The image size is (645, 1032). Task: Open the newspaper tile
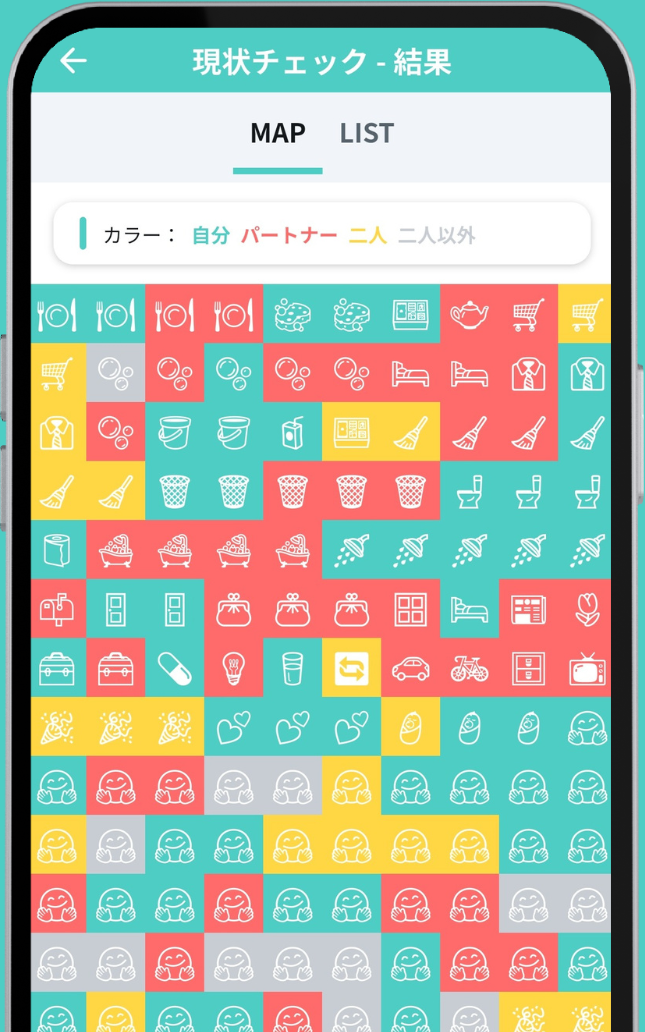pos(528,609)
